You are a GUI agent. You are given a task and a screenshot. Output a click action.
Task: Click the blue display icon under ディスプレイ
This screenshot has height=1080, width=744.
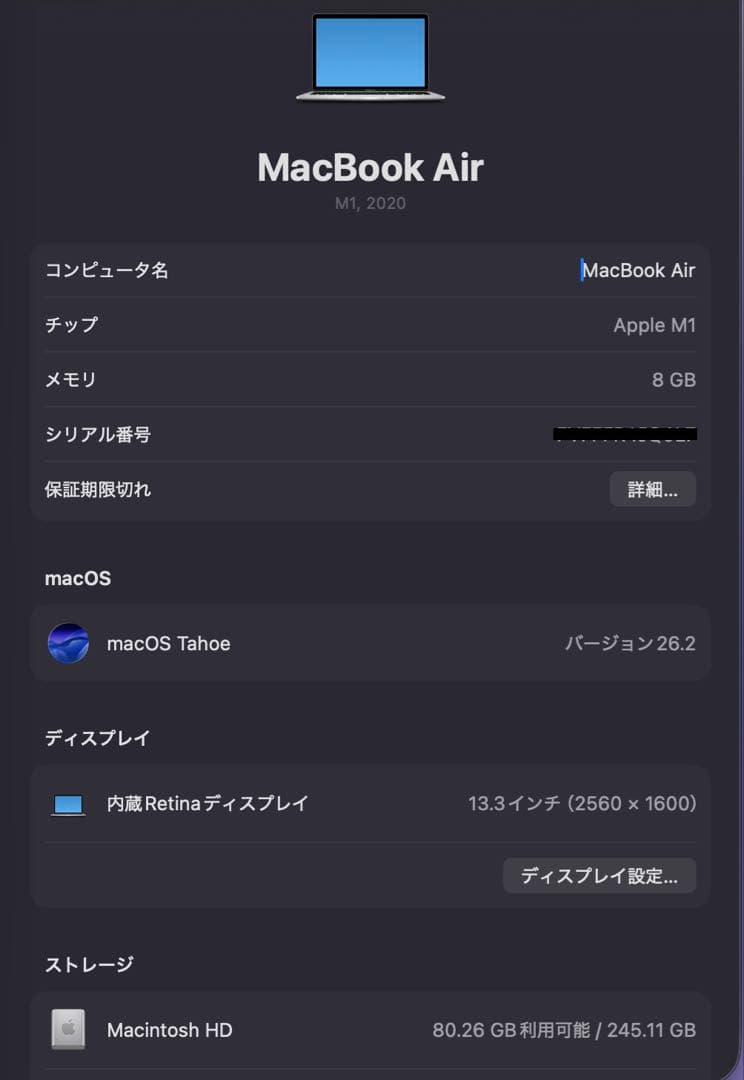pyautogui.click(x=68, y=803)
